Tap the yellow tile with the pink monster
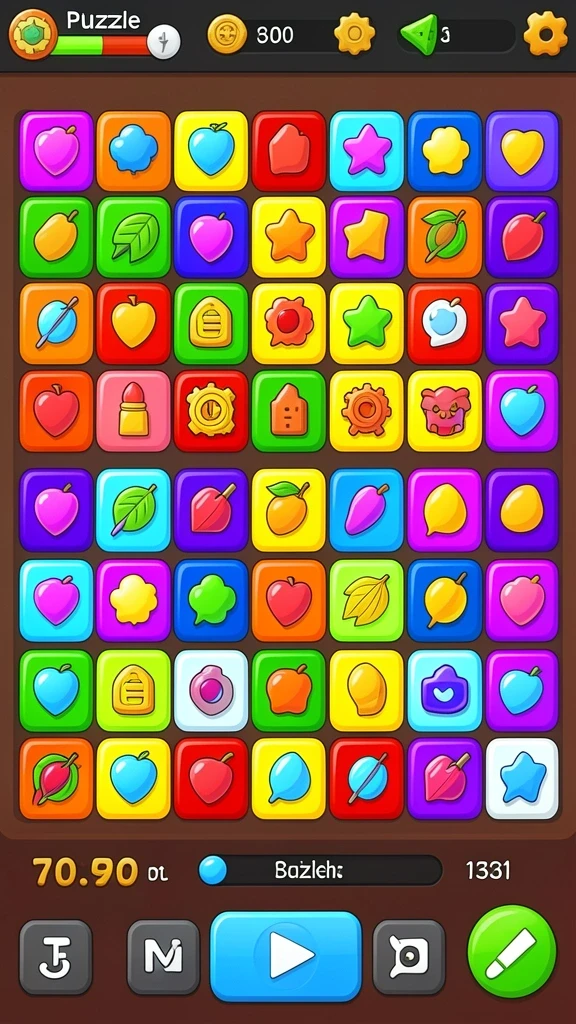This screenshot has width=576, height=1024. (444, 411)
